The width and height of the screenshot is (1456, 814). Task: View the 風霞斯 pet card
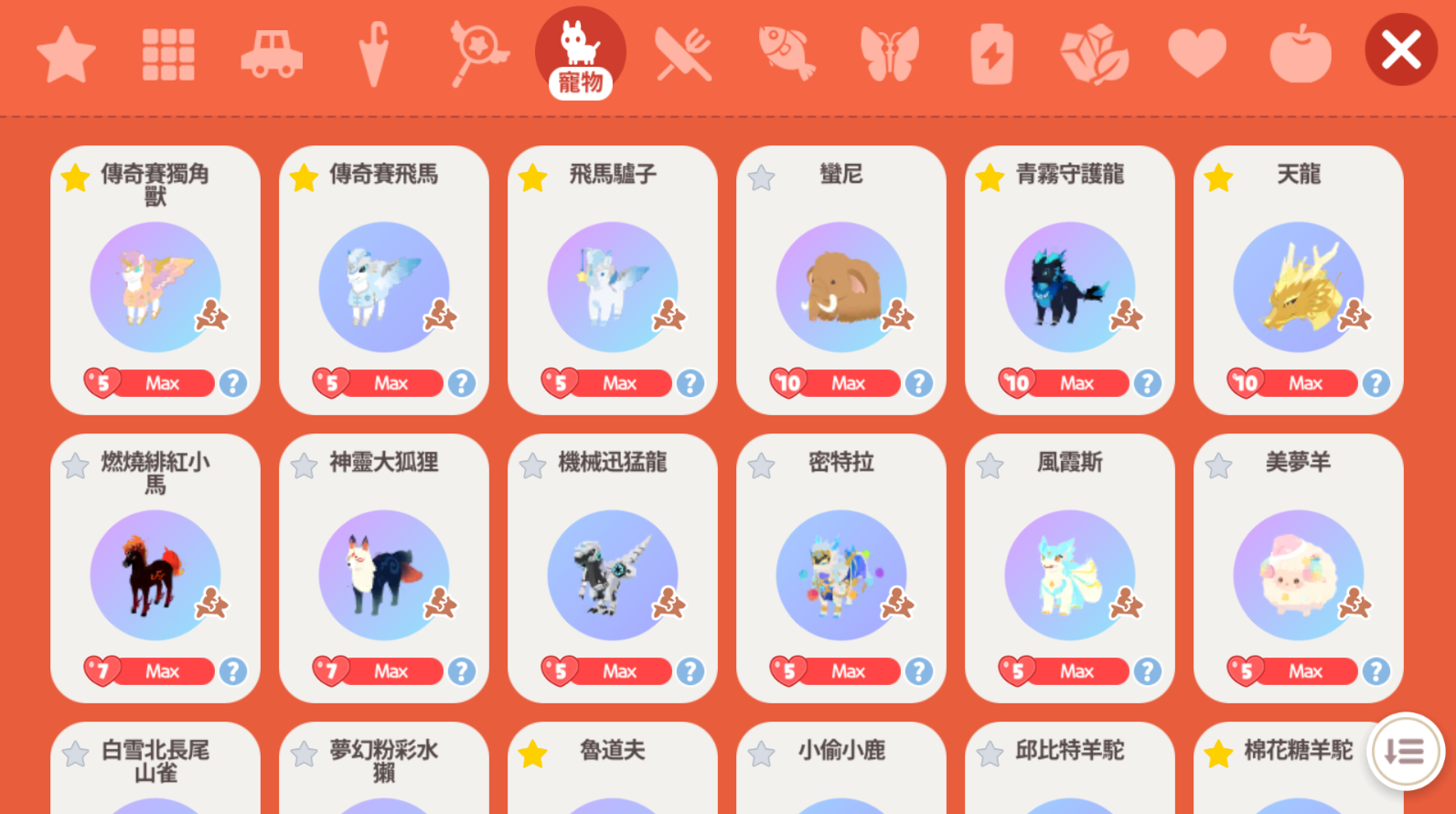point(1069,575)
